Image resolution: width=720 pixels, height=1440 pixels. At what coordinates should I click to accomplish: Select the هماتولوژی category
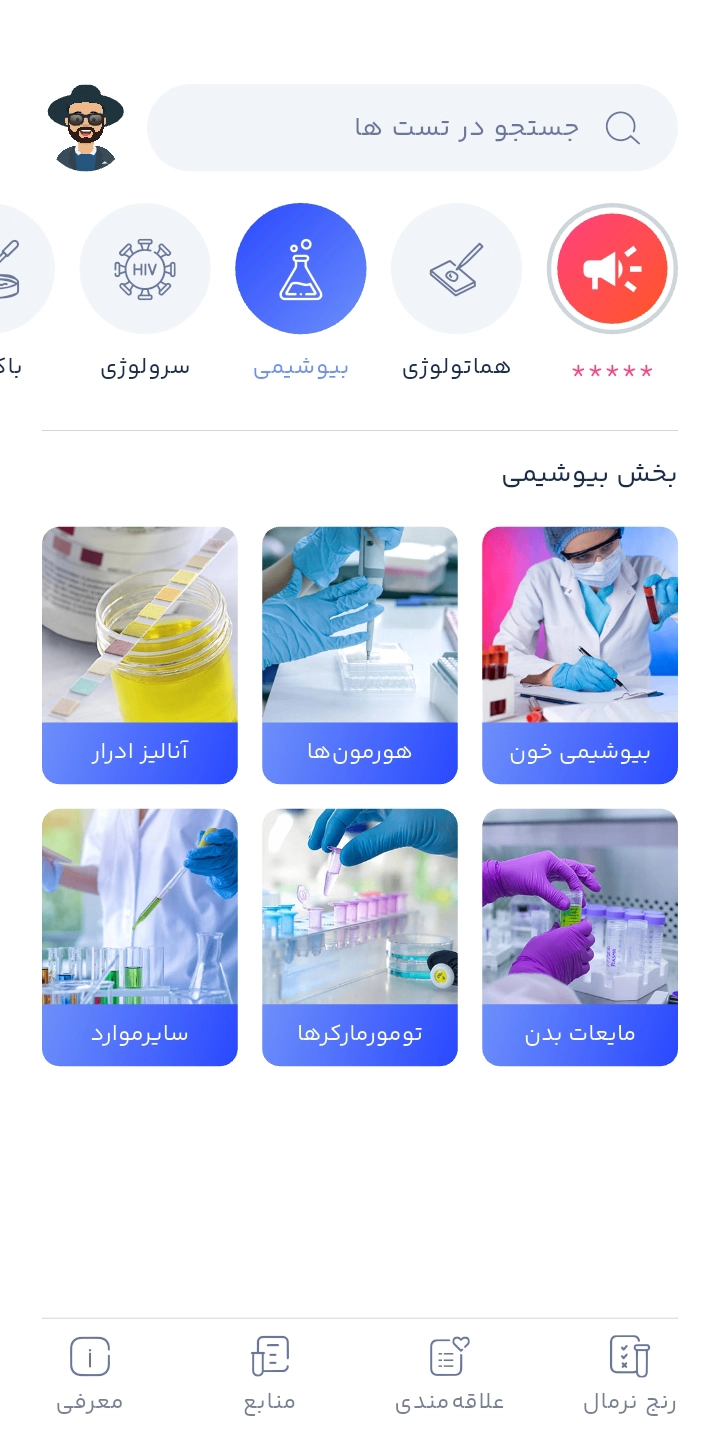pyautogui.click(x=456, y=269)
